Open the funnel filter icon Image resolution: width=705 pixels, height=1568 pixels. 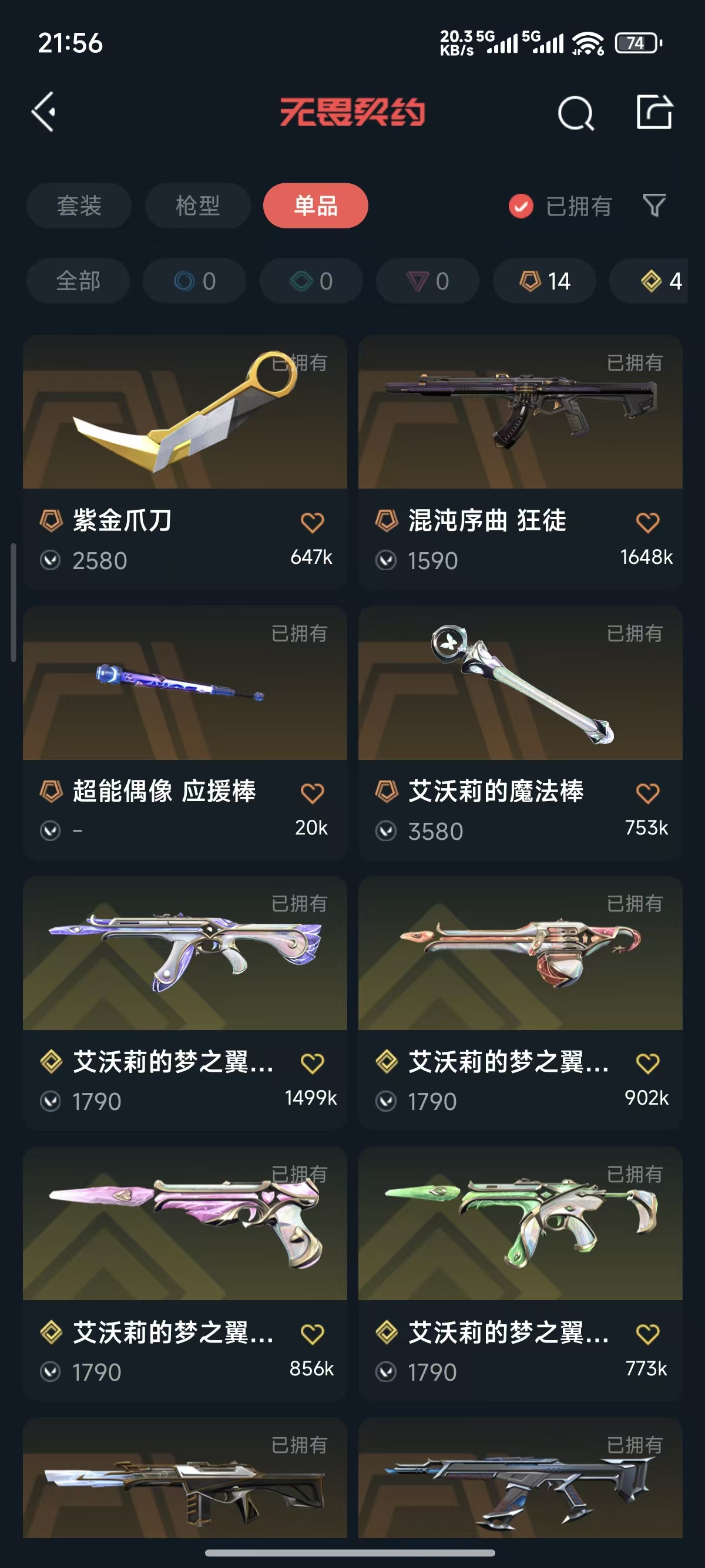coord(654,206)
